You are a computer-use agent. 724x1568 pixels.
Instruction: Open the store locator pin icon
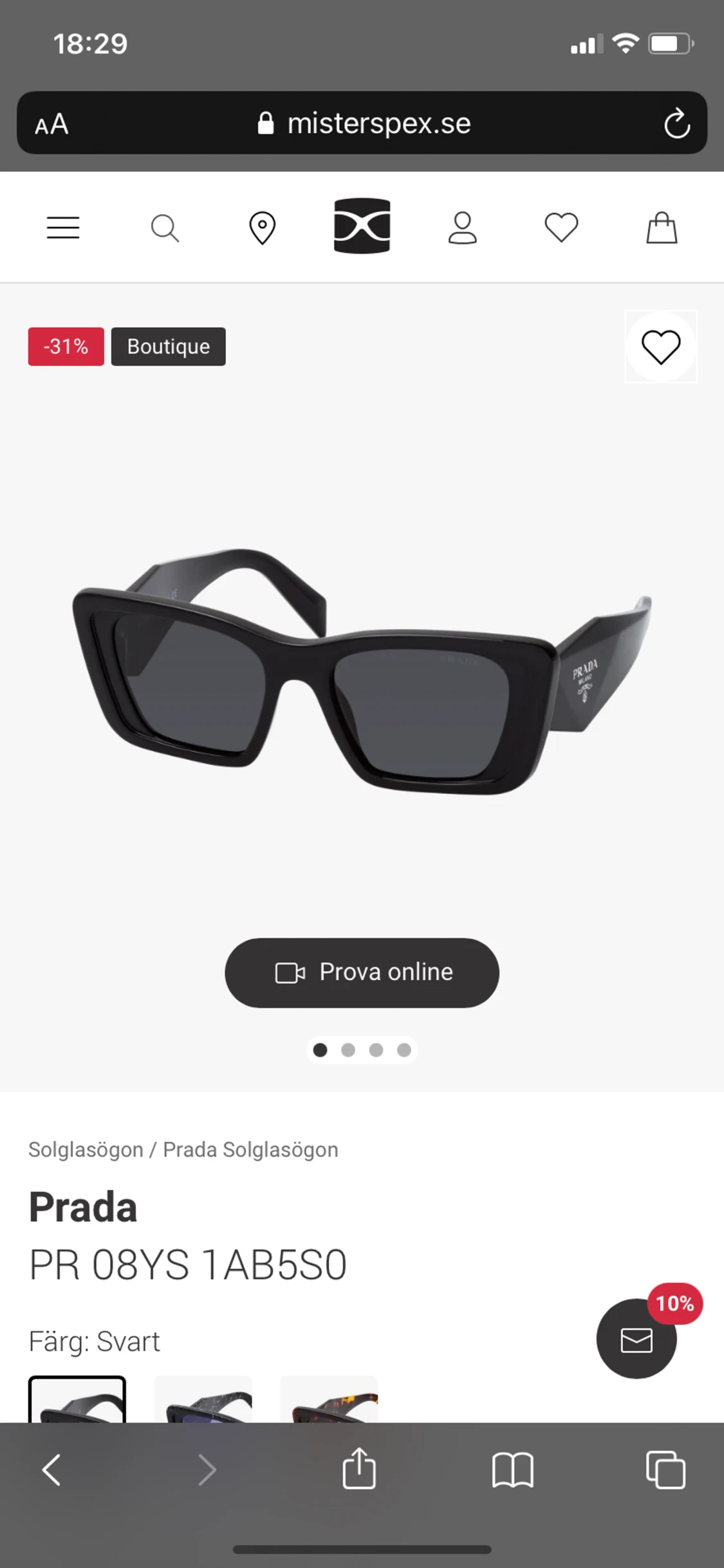261,227
